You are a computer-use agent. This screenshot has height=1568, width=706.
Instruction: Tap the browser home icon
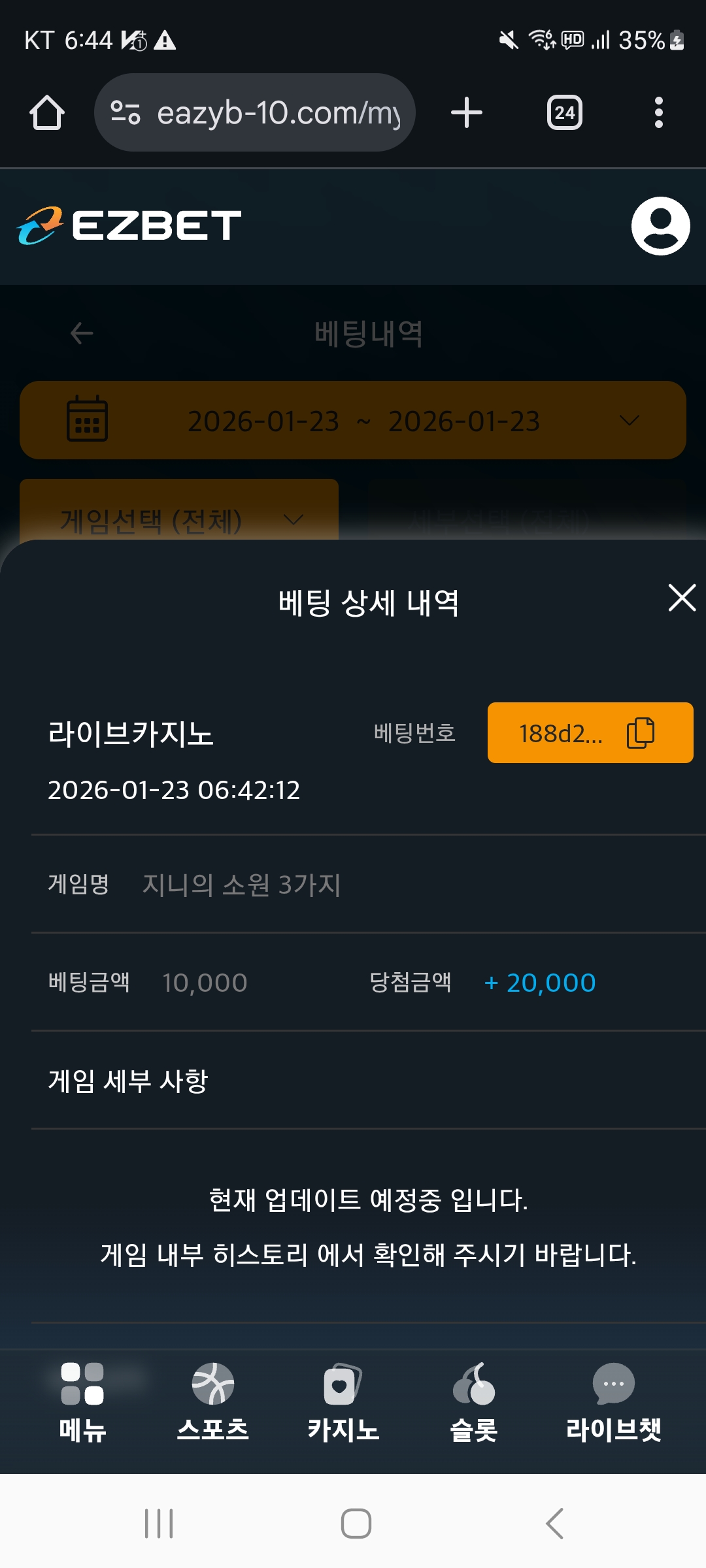[x=47, y=112]
